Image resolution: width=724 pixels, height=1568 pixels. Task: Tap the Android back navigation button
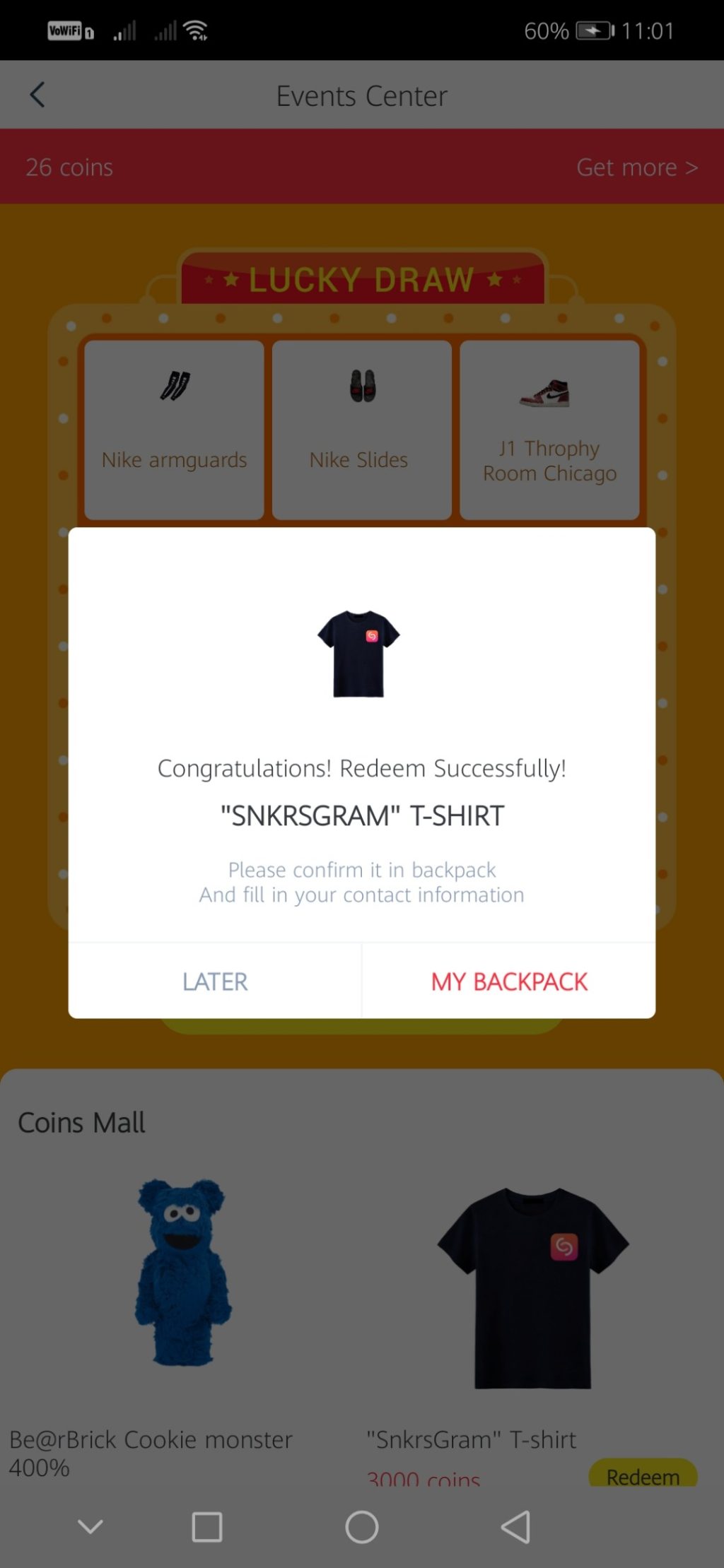tap(516, 1527)
